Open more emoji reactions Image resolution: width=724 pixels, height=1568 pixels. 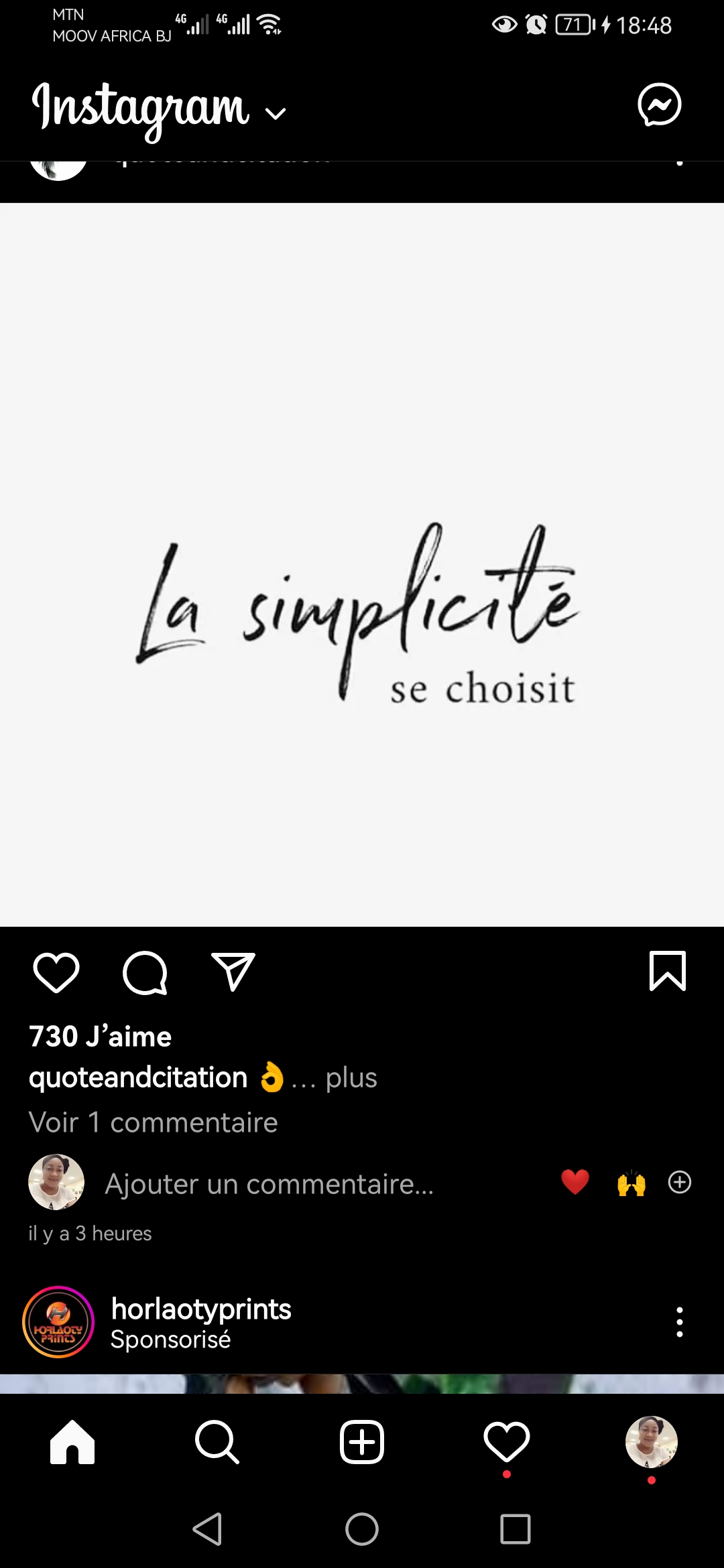point(680,1183)
